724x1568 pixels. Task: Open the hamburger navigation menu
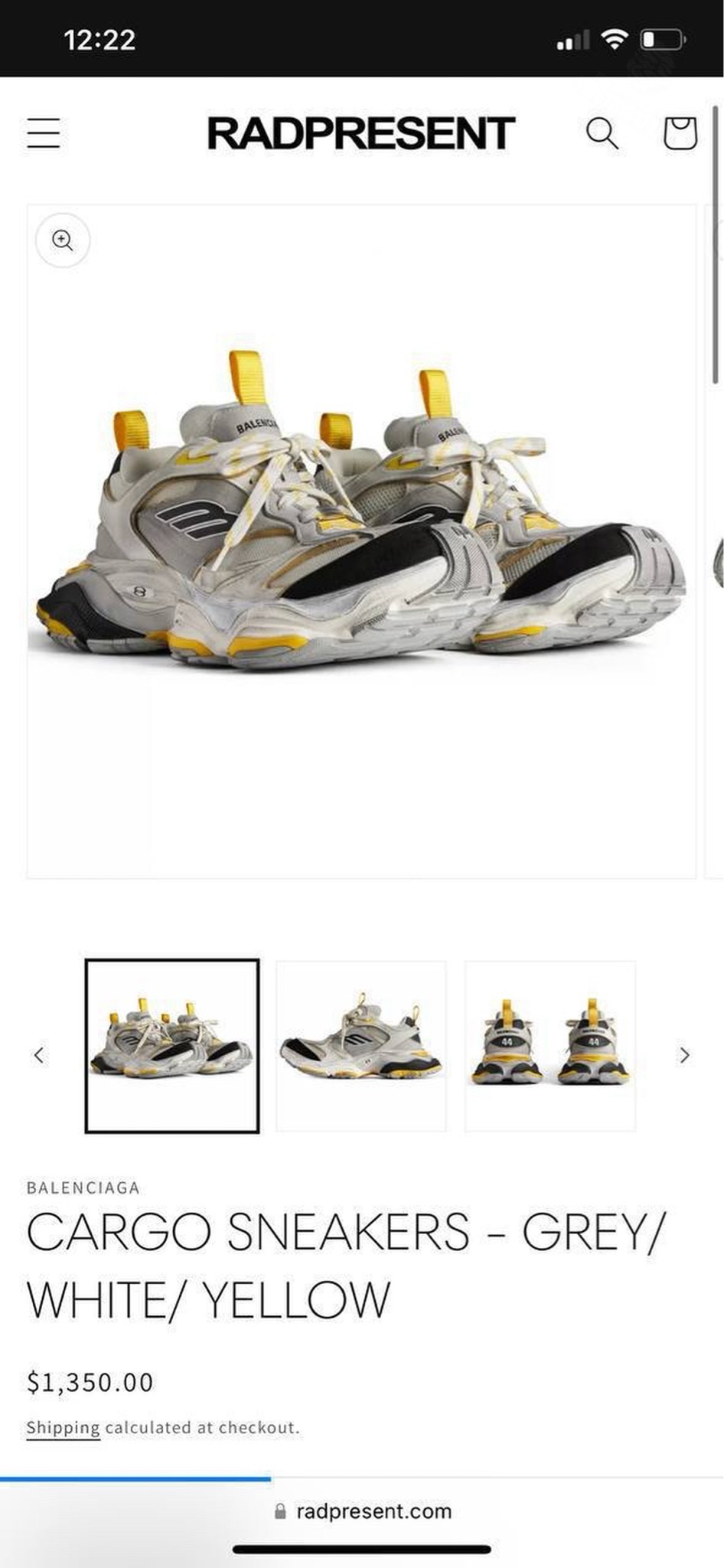click(x=44, y=132)
